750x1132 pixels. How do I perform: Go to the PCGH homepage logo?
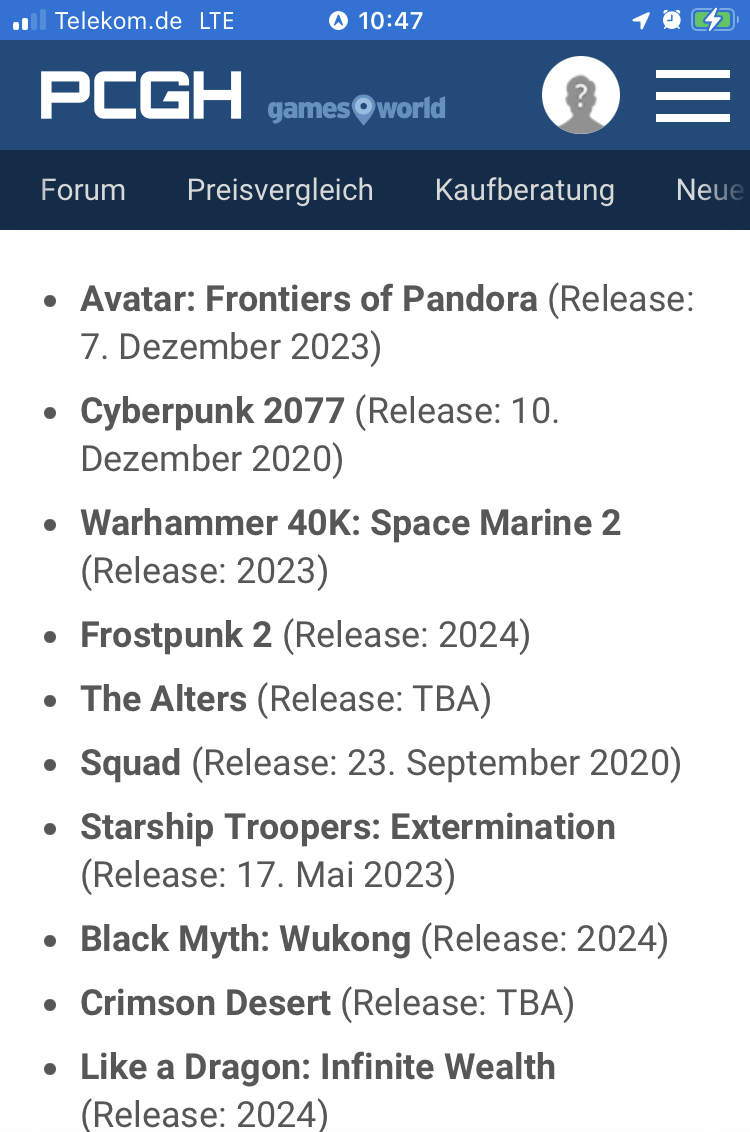pos(141,97)
